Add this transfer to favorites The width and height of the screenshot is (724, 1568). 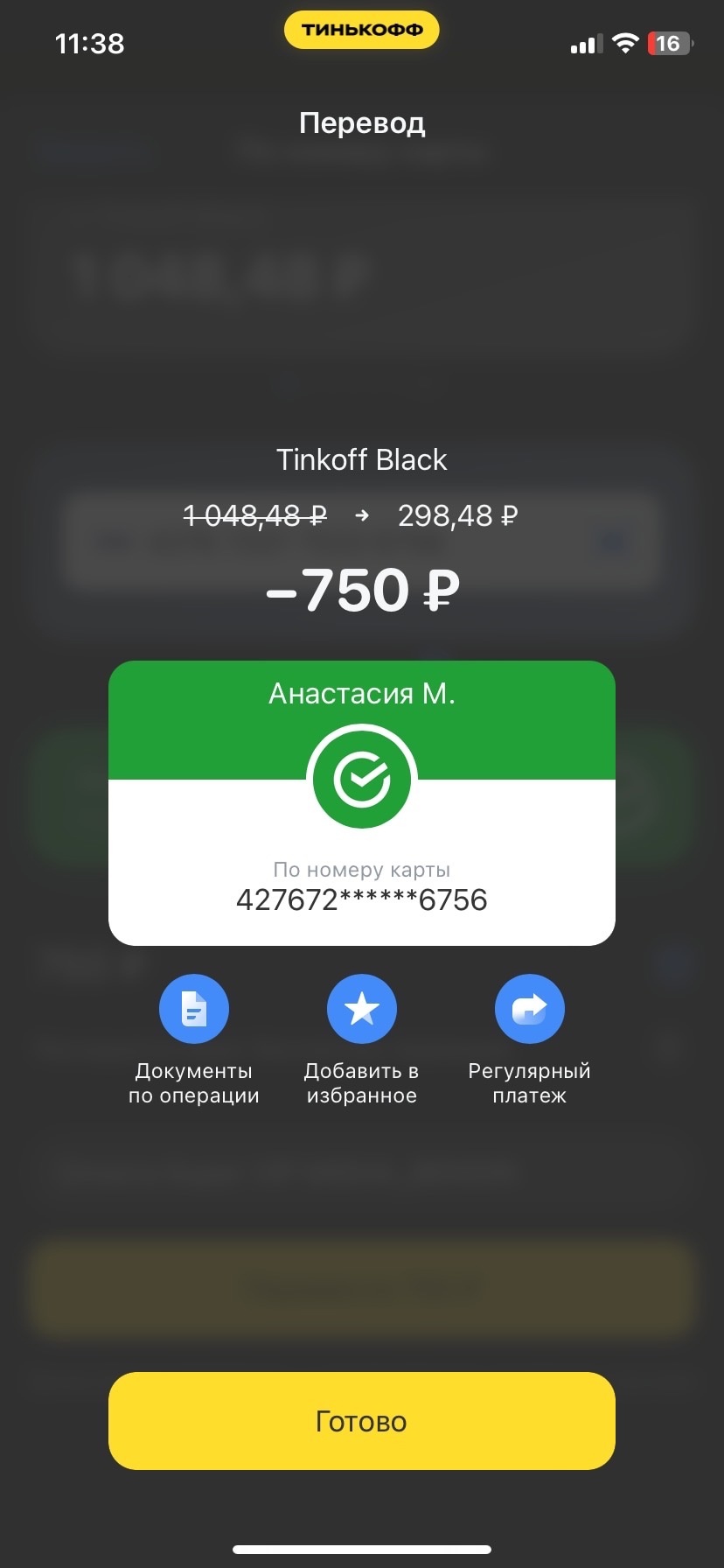[361, 1009]
